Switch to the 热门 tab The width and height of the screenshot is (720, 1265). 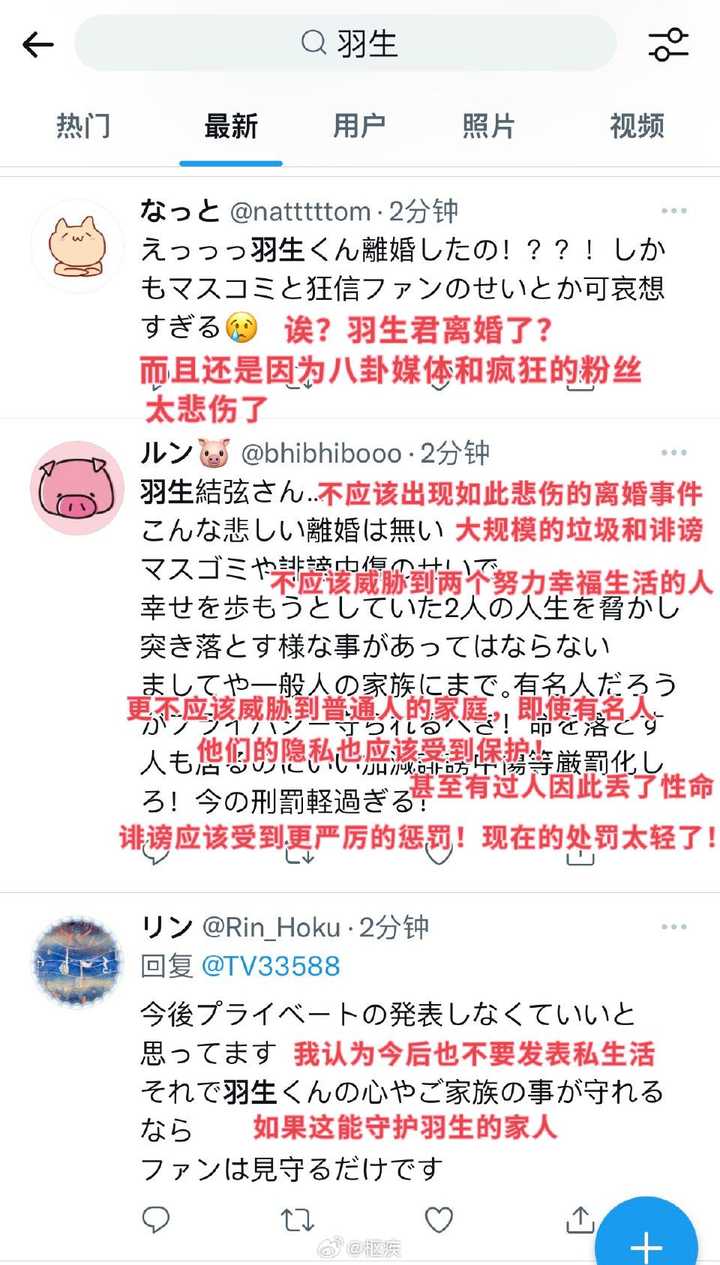83,126
